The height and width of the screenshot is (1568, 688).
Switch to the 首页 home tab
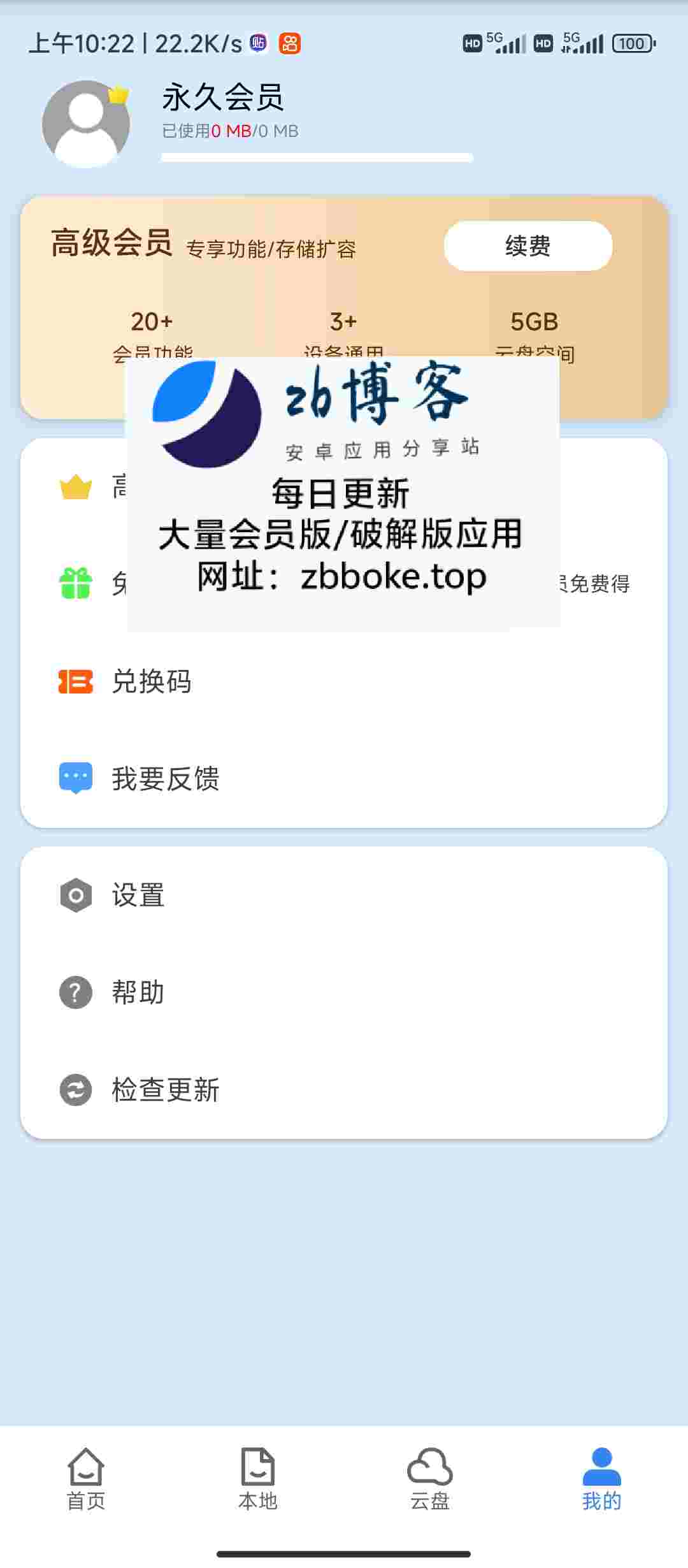point(86,1479)
